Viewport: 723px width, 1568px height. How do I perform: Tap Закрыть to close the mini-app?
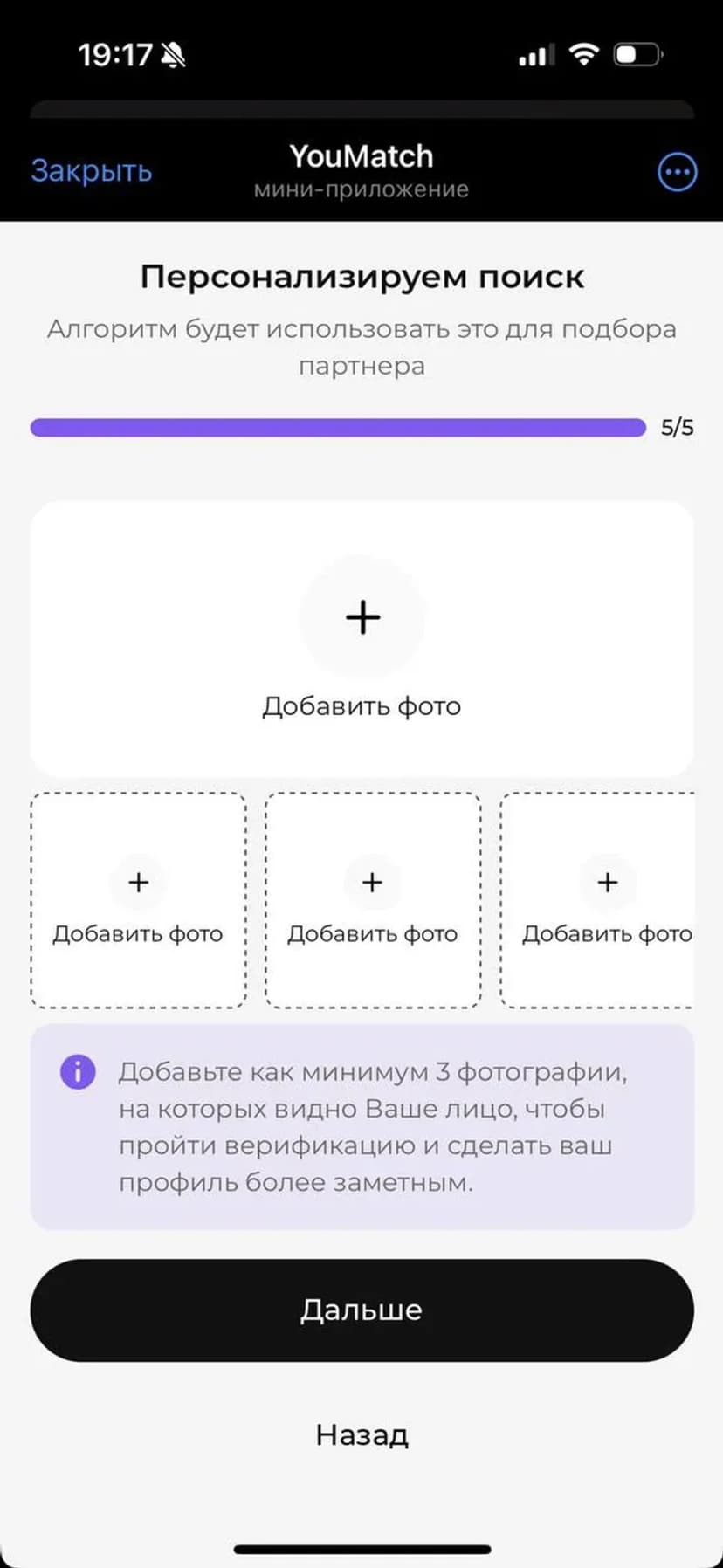coord(92,171)
